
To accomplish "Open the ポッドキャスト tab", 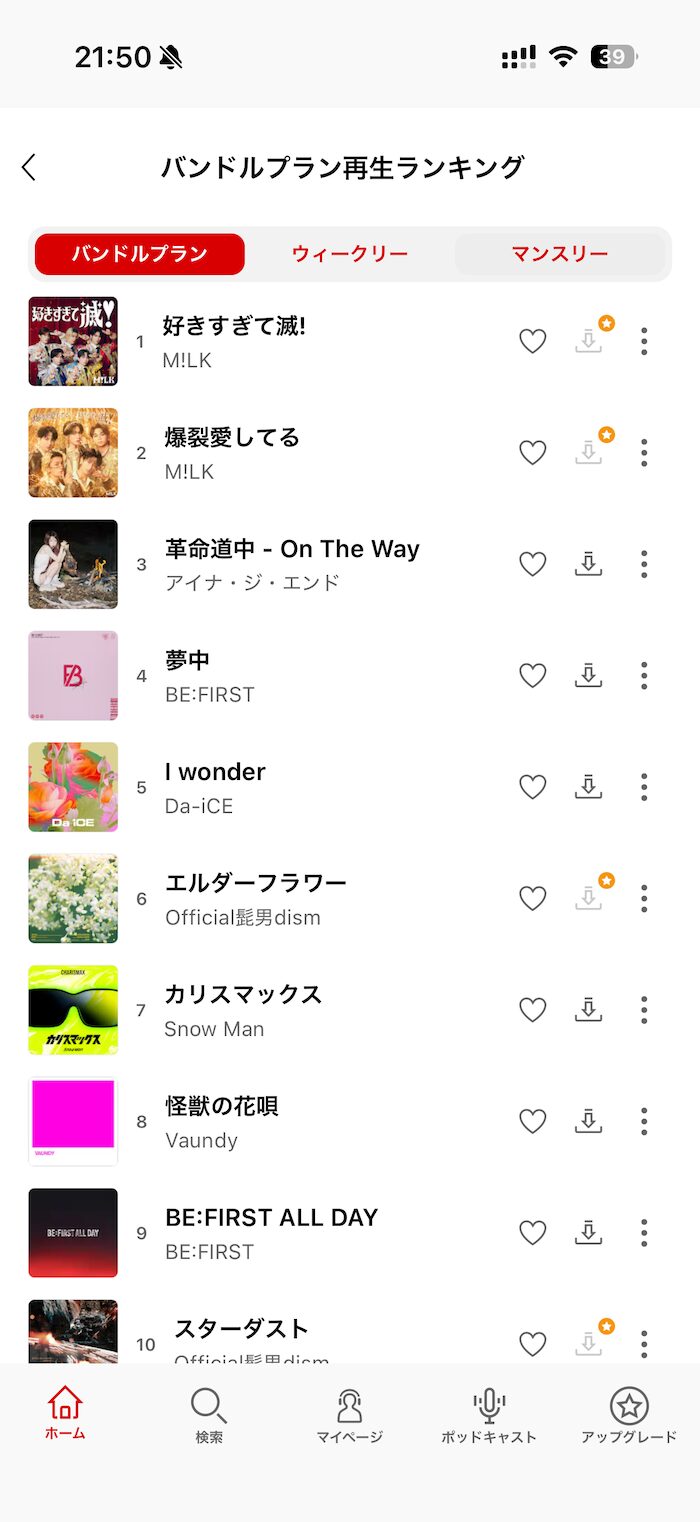I will pyautogui.click(x=489, y=1415).
